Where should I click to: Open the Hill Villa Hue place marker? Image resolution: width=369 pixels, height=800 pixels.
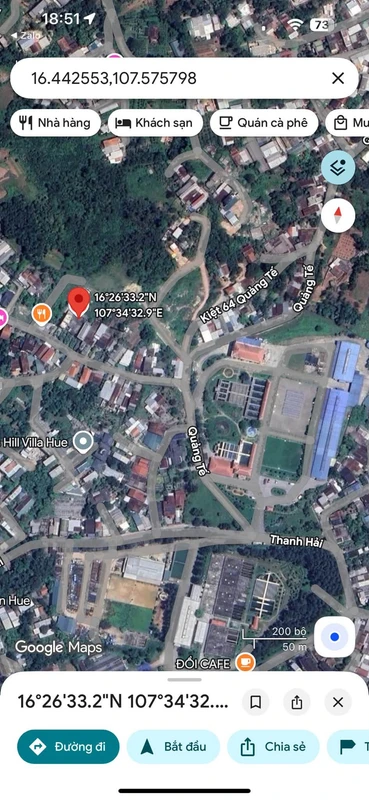[x=83, y=442]
